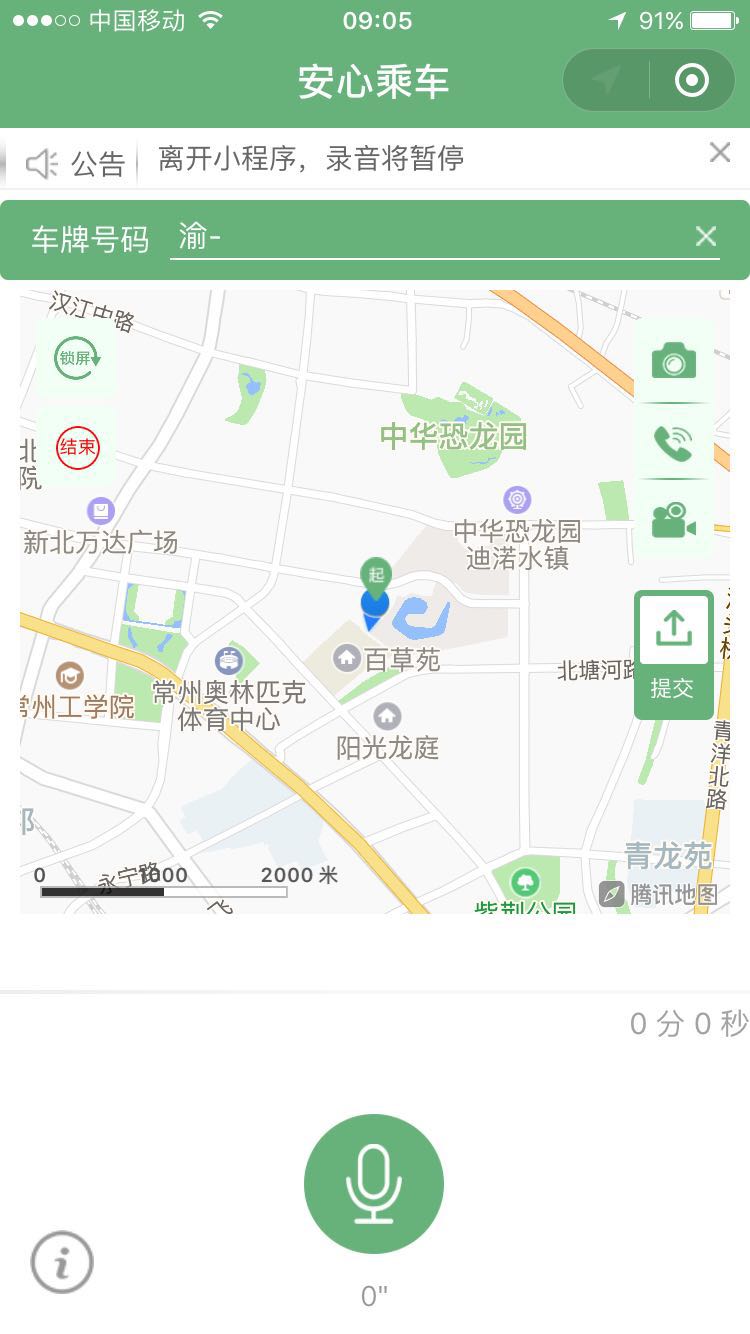
Task: Tap the video recording icon
Action: 672,521
